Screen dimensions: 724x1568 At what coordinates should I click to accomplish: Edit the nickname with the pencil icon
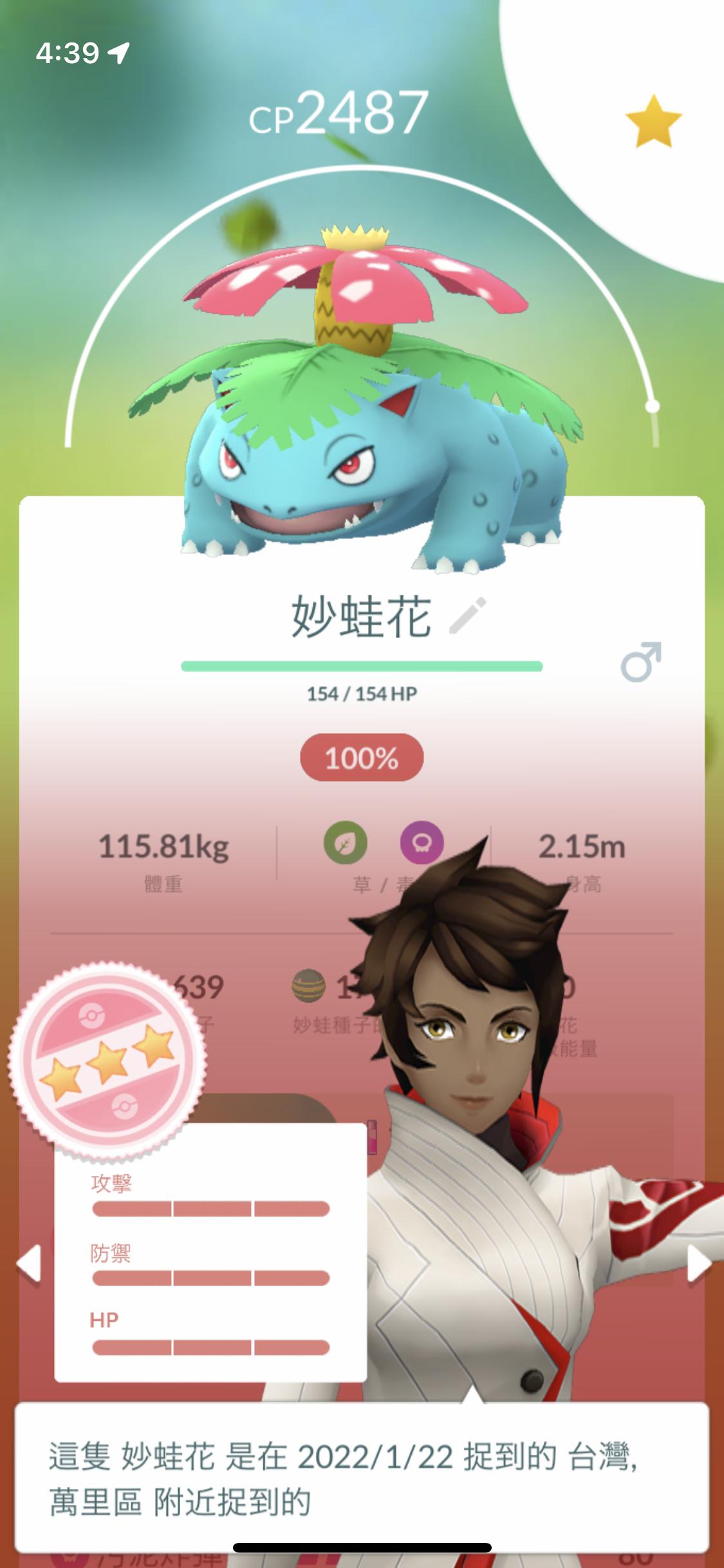[x=468, y=616]
